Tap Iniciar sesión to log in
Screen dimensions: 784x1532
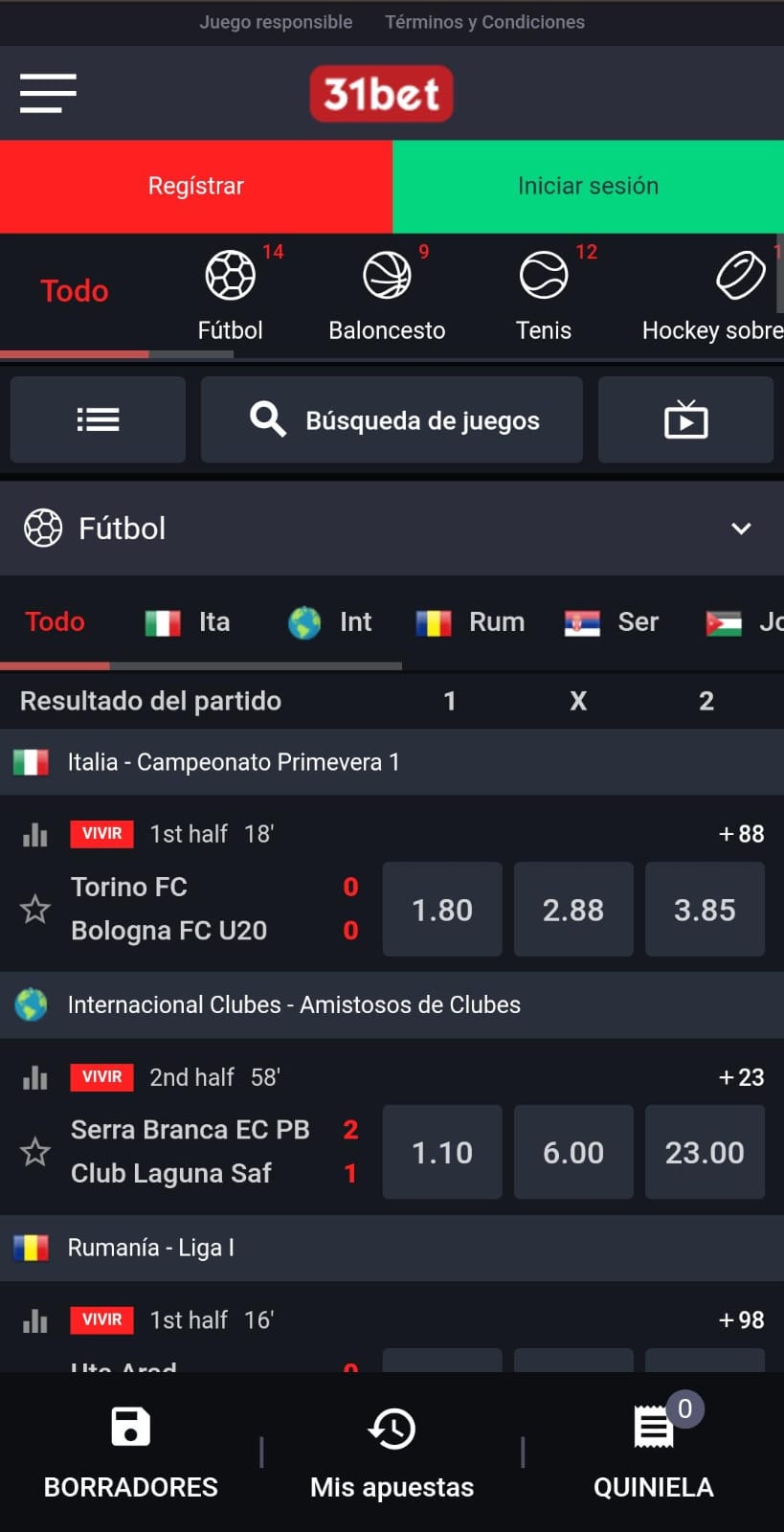[588, 186]
